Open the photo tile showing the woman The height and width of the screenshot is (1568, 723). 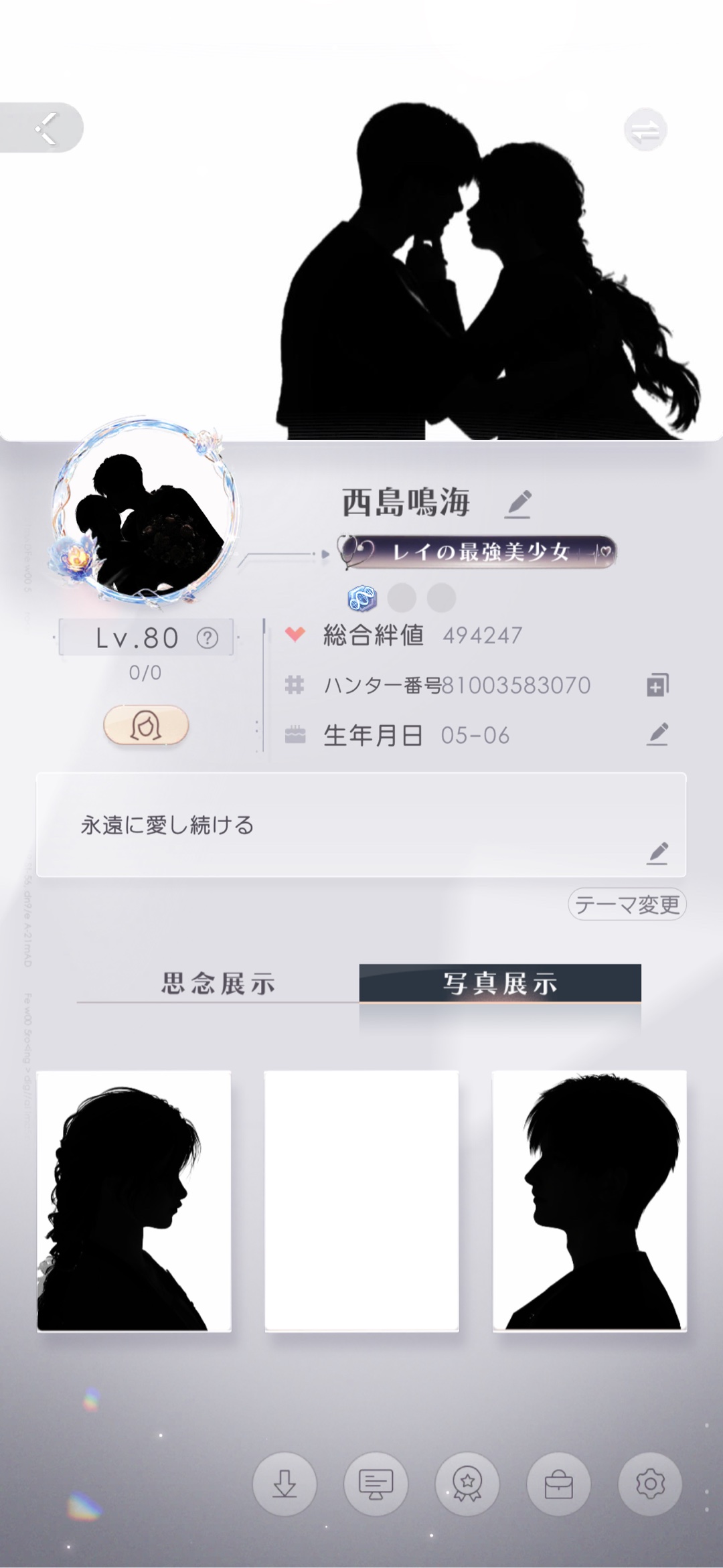(x=134, y=1200)
